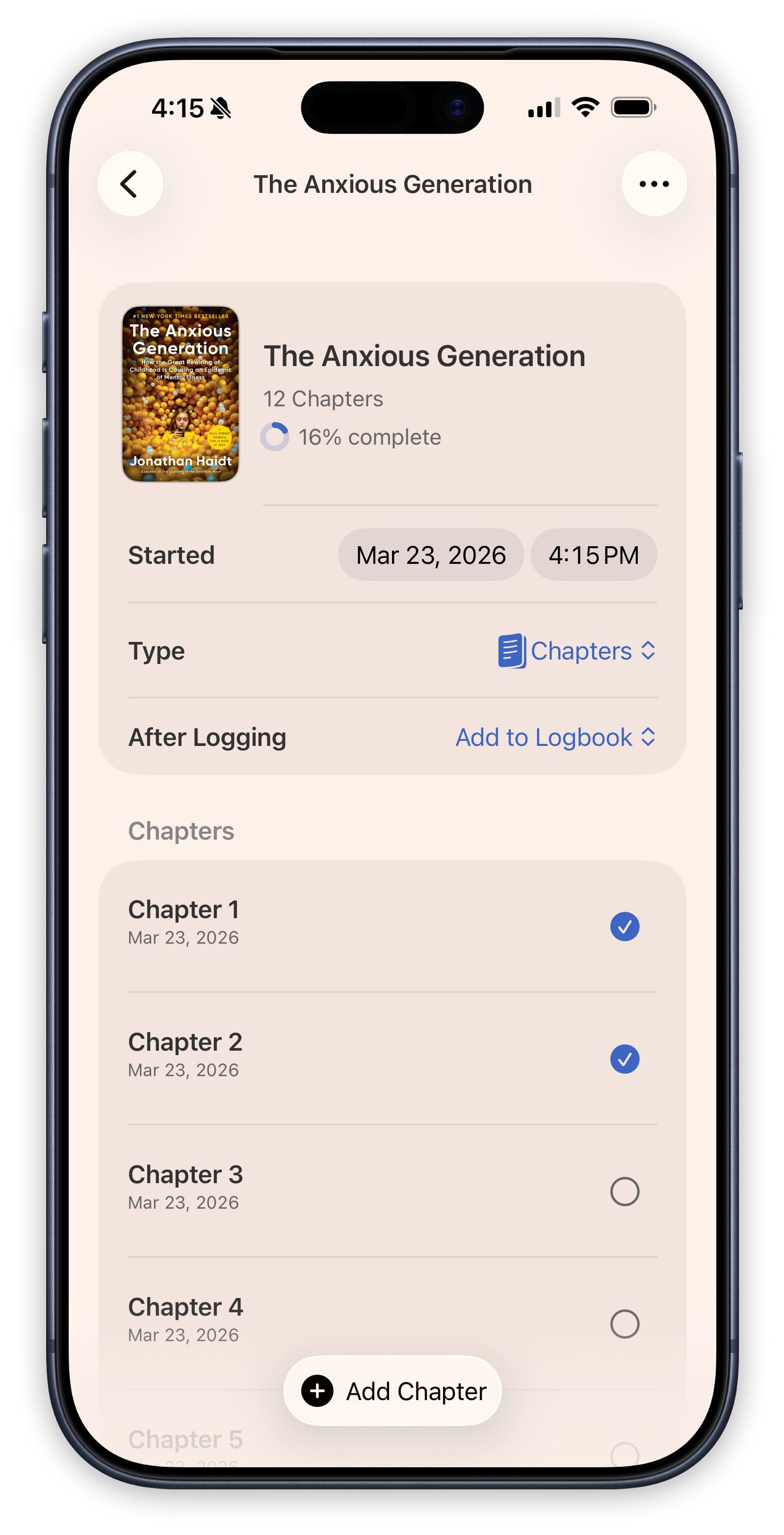Viewport: 784px width, 1535px height.
Task: Tap The Anxious Generation book cover
Action: coord(181,394)
